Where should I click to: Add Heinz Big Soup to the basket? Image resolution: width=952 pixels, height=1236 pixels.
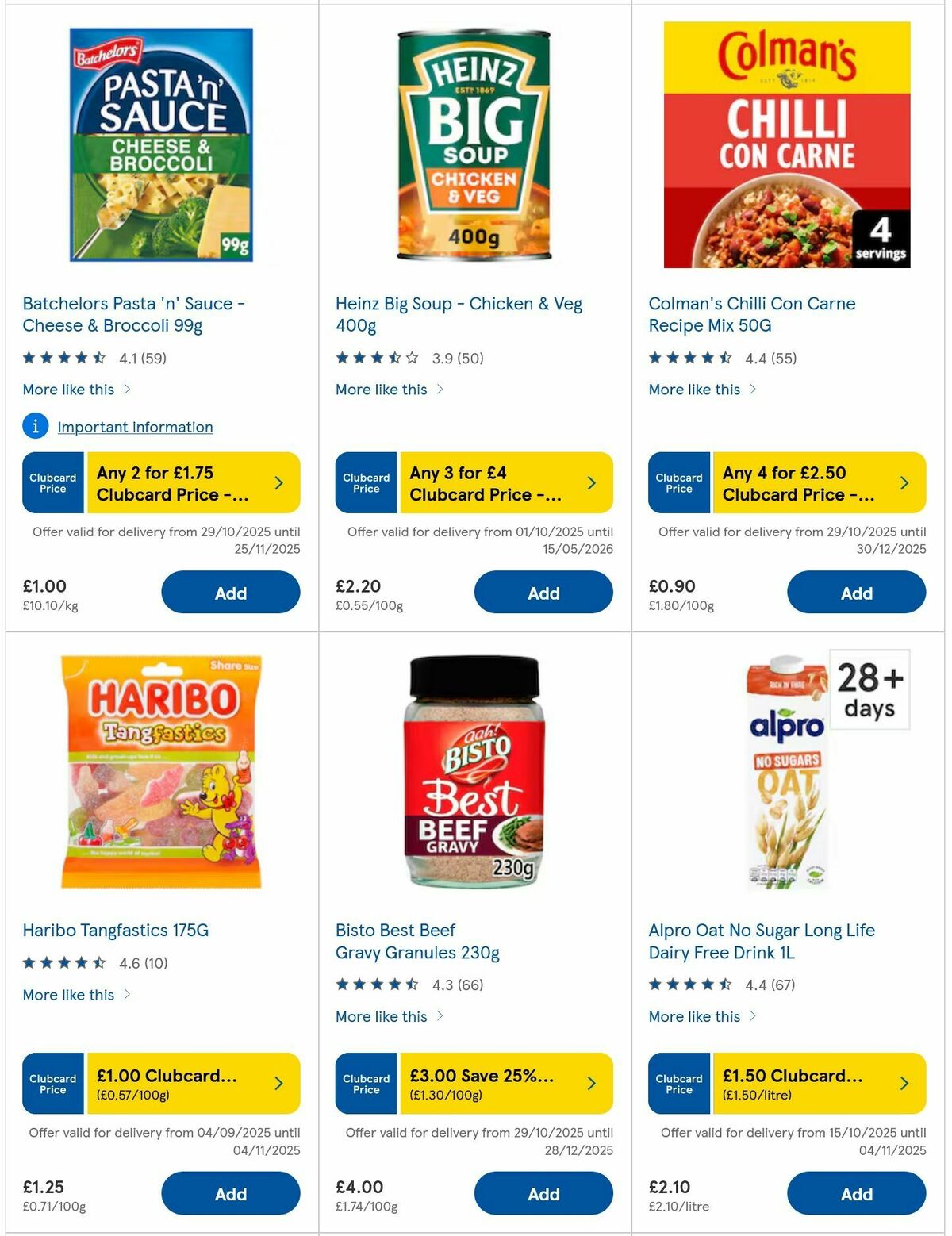tap(543, 592)
